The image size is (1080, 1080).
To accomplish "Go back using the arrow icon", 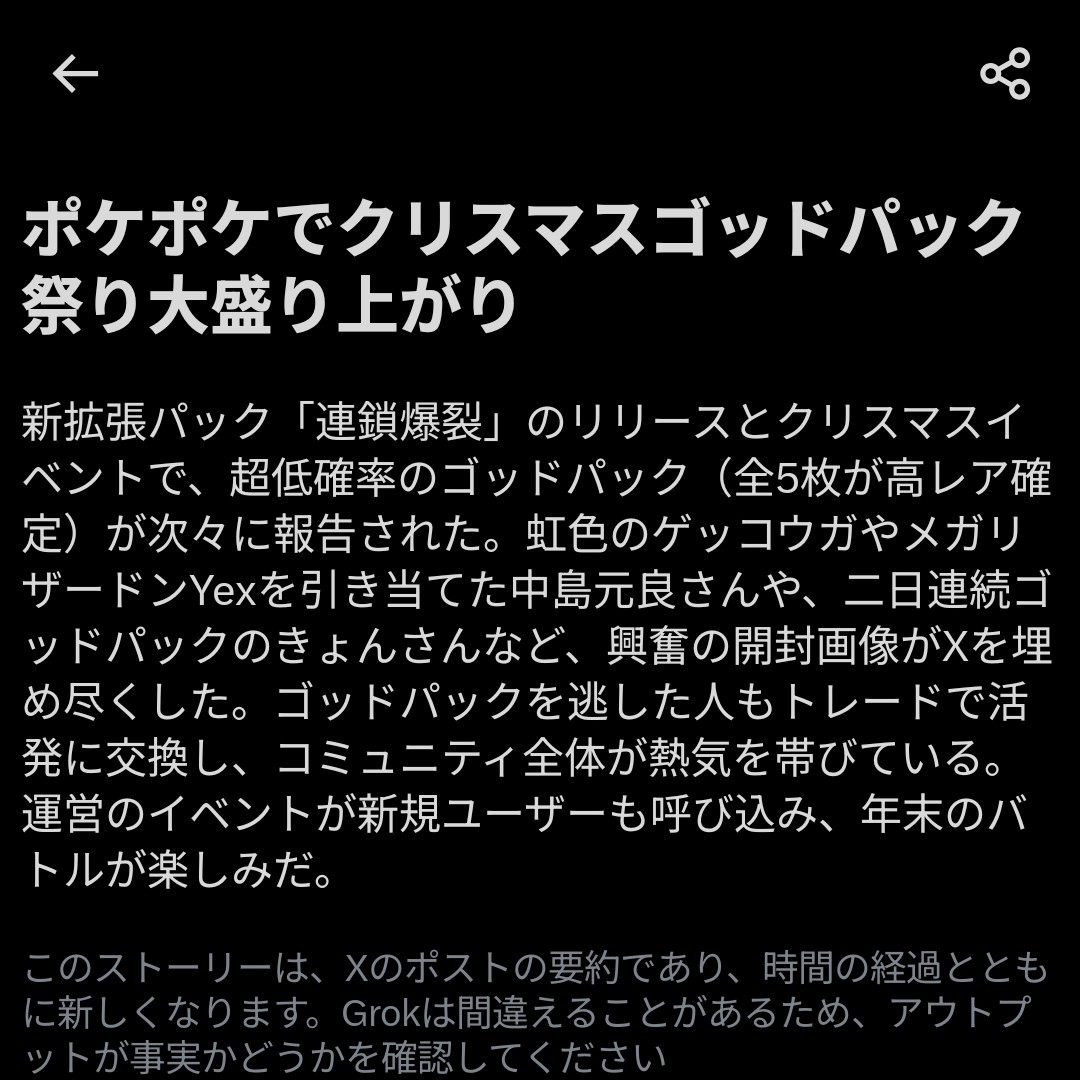I will tap(75, 74).
